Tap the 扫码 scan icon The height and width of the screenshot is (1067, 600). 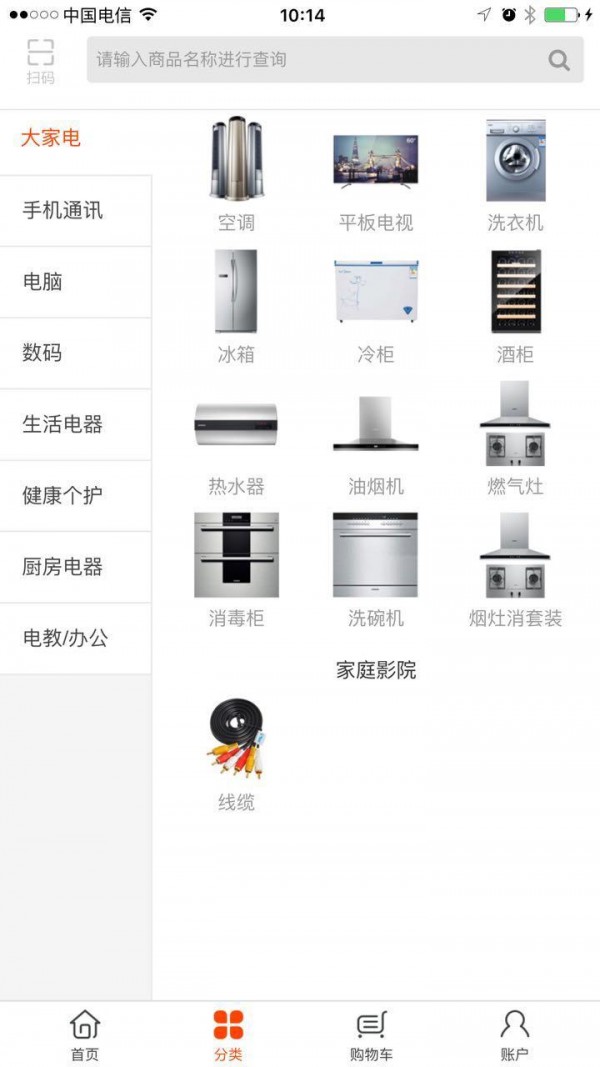pyautogui.click(x=40, y=61)
